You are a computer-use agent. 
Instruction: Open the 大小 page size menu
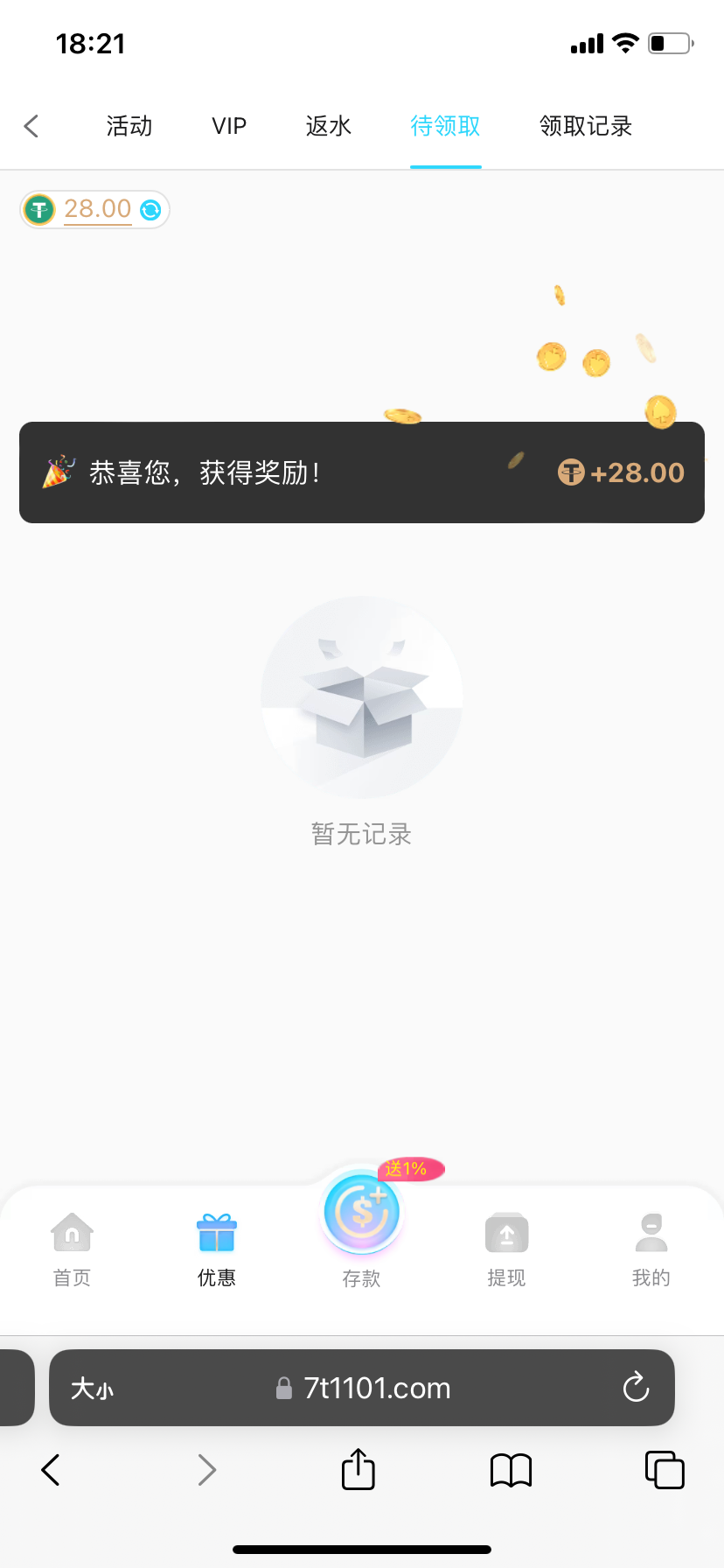(x=92, y=1388)
